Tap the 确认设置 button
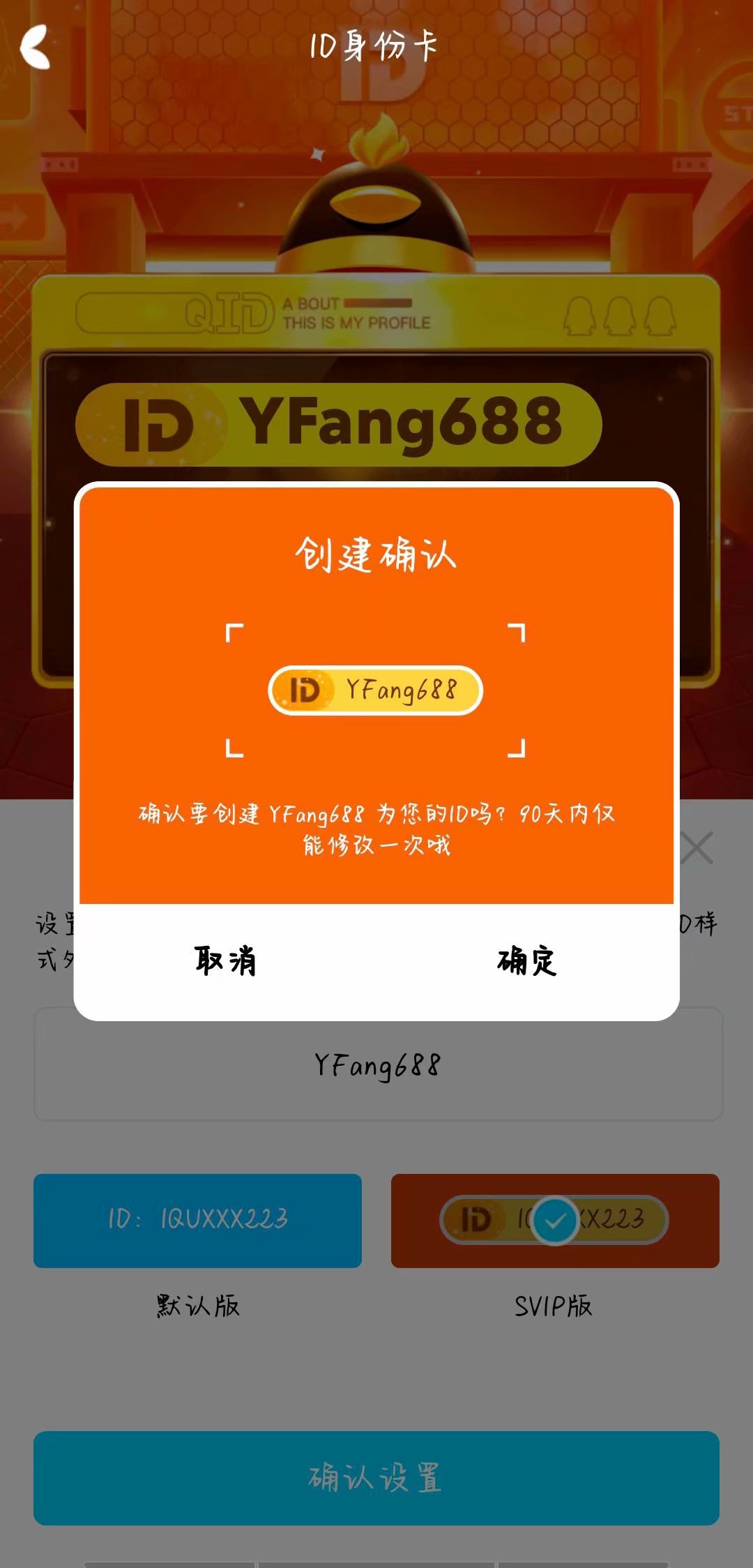Viewport: 753px width, 1568px height. coord(376,1478)
